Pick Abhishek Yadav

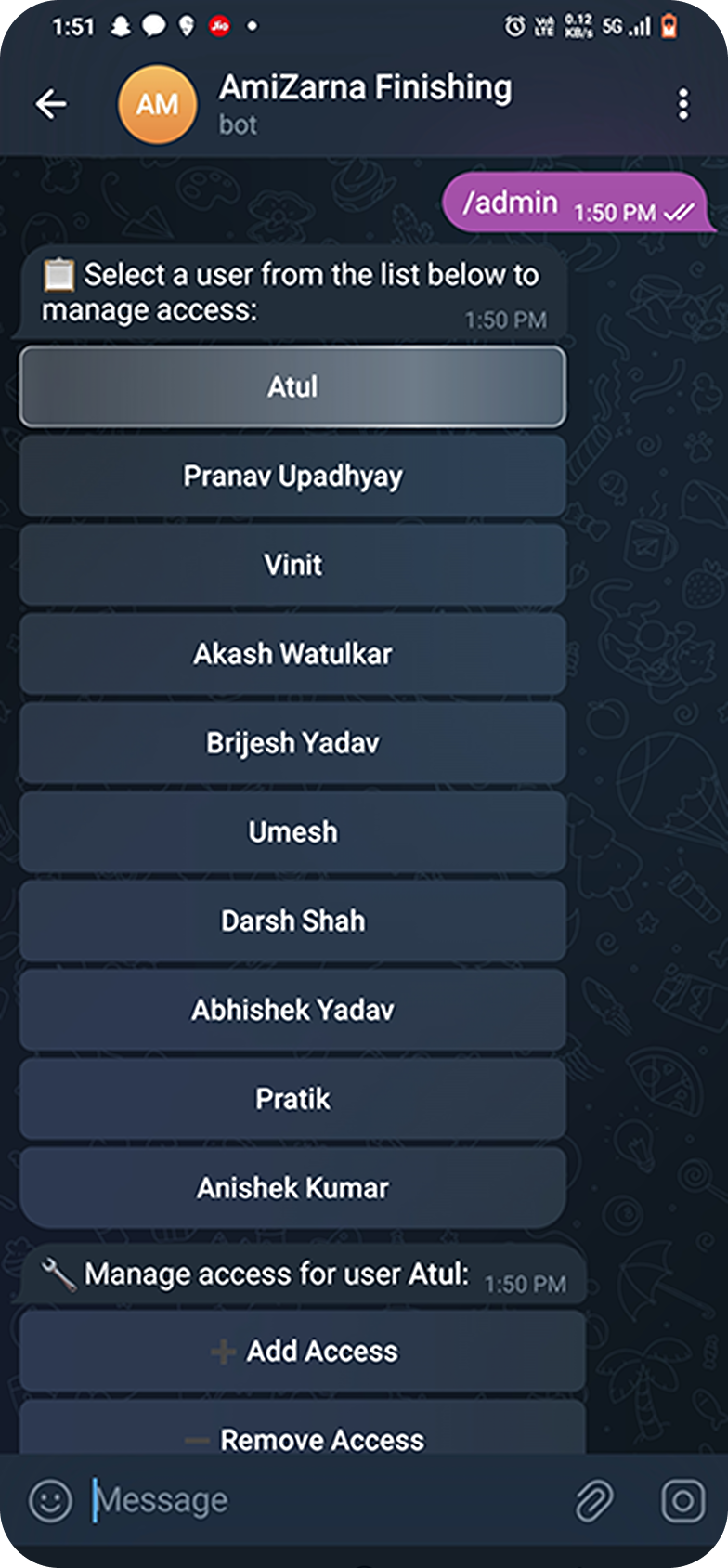tap(292, 1010)
